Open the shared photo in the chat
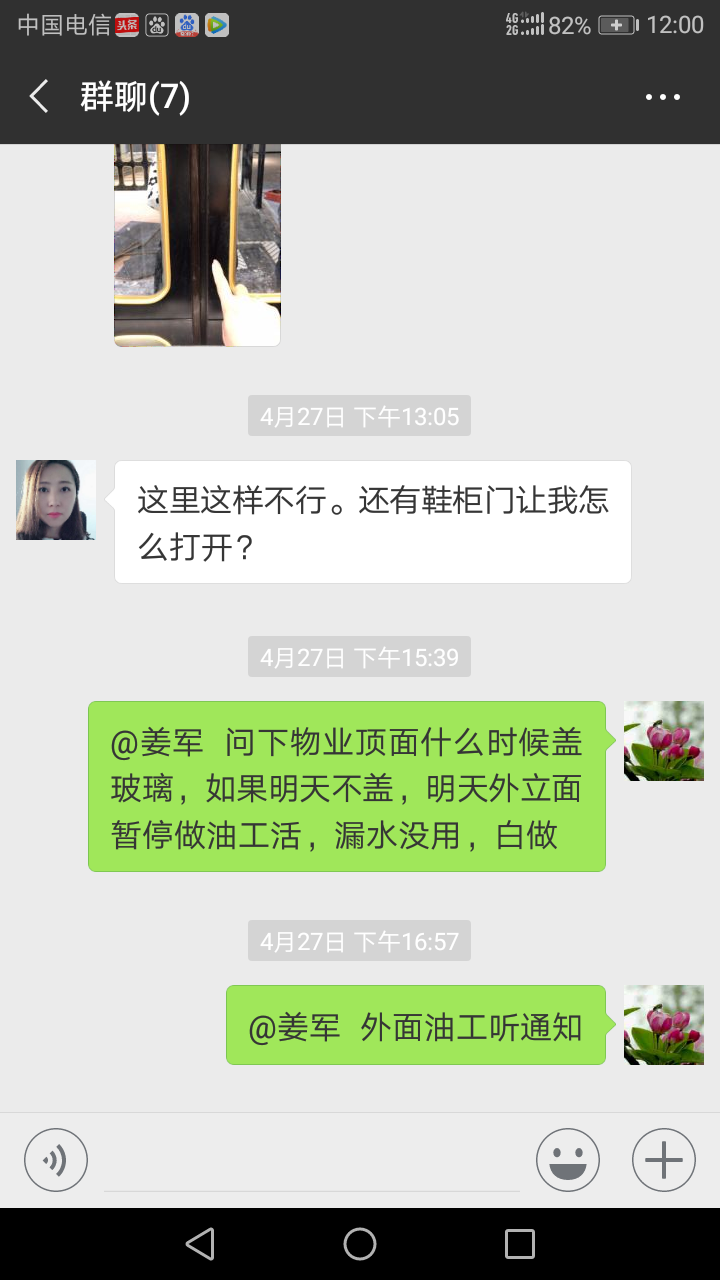Viewport: 720px width, 1280px height. tap(197, 245)
